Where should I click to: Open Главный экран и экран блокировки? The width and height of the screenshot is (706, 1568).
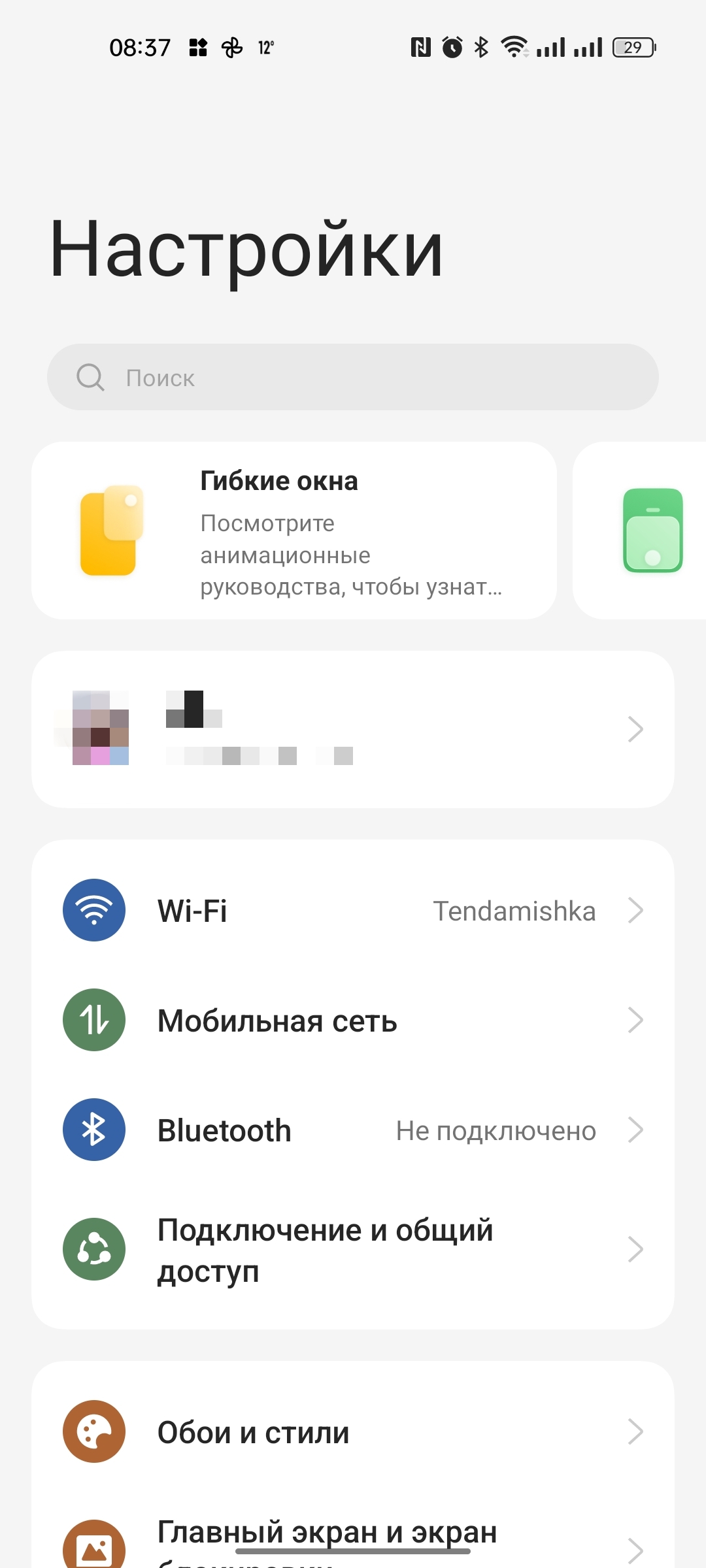353,1542
